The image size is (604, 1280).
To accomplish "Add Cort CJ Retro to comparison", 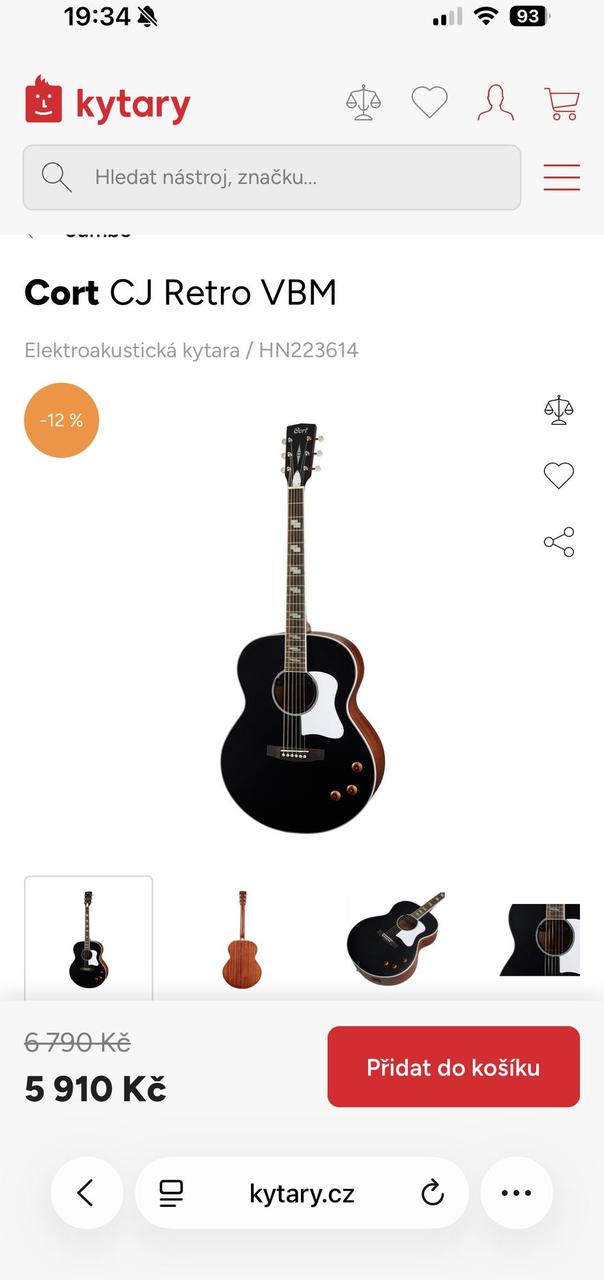I will click(x=559, y=410).
